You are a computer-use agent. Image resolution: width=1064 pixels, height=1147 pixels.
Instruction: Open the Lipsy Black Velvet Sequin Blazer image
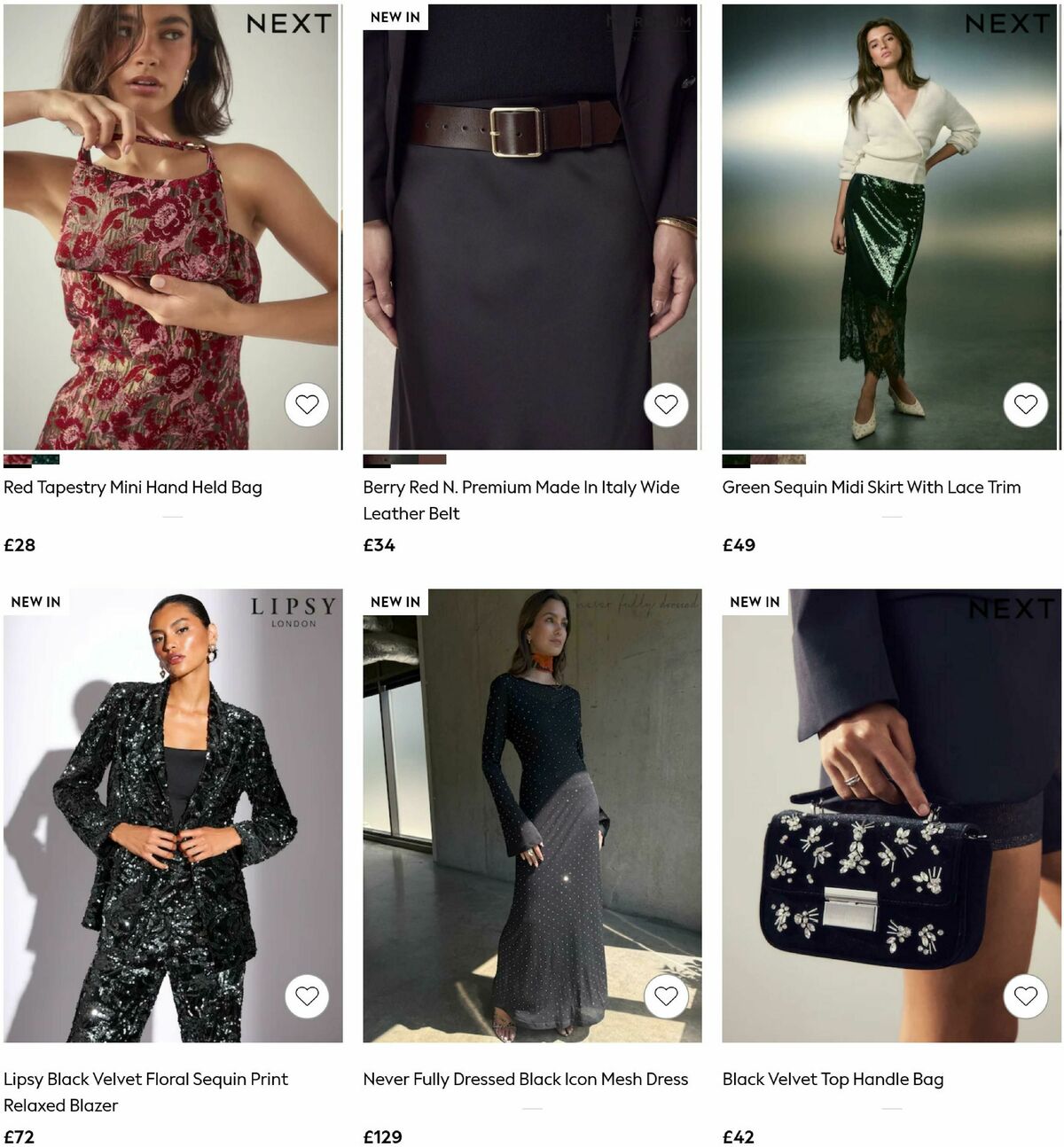172,815
